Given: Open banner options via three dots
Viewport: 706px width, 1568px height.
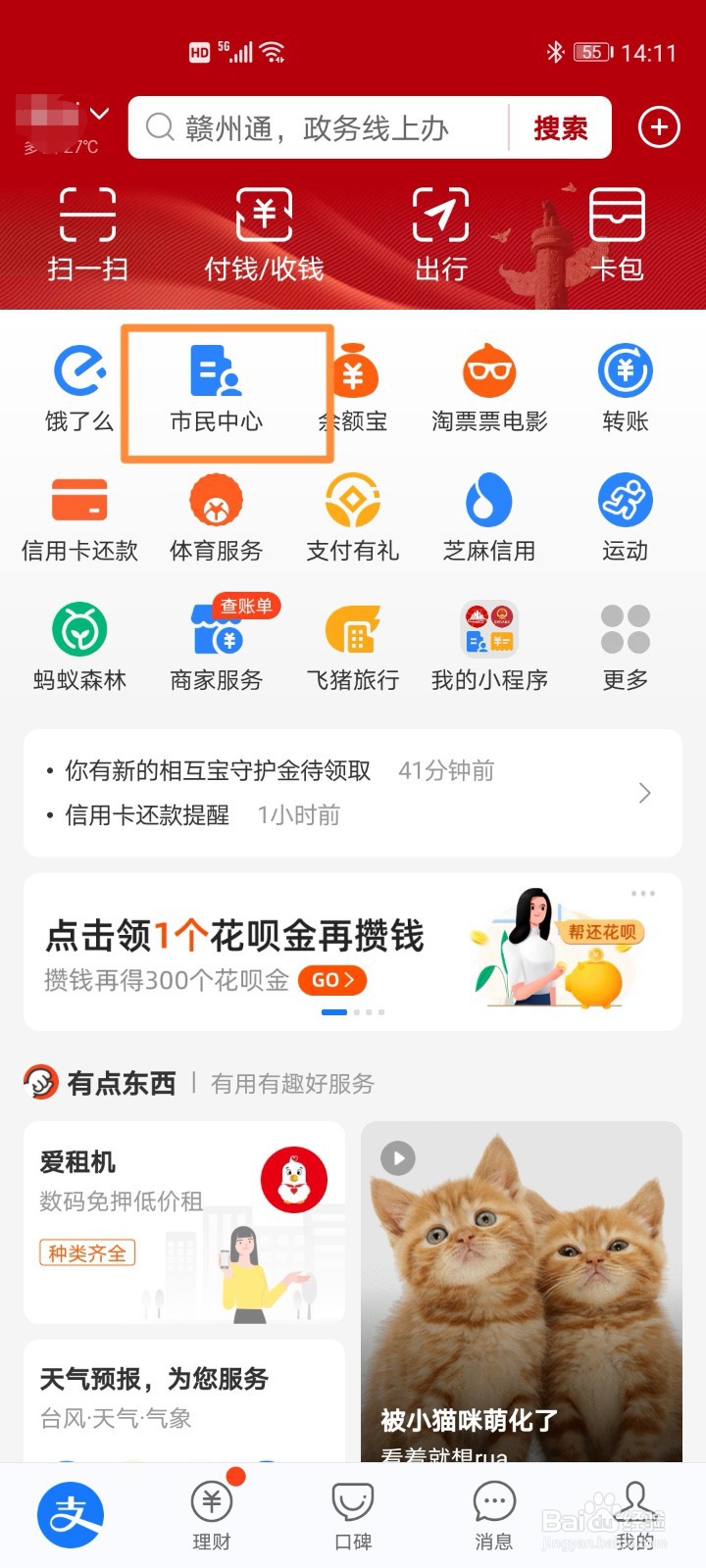Looking at the screenshot, I should 644,893.
